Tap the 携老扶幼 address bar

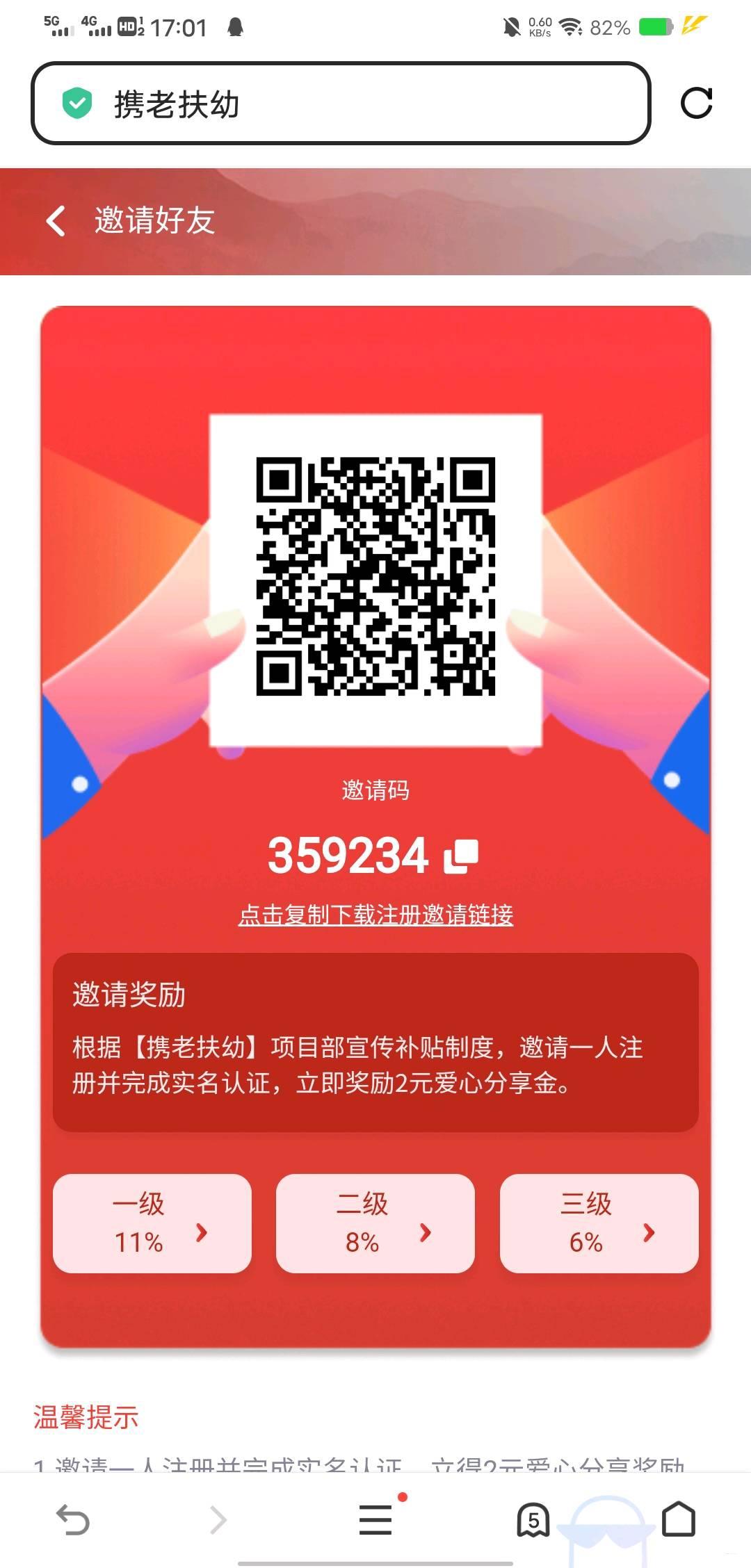(x=341, y=104)
